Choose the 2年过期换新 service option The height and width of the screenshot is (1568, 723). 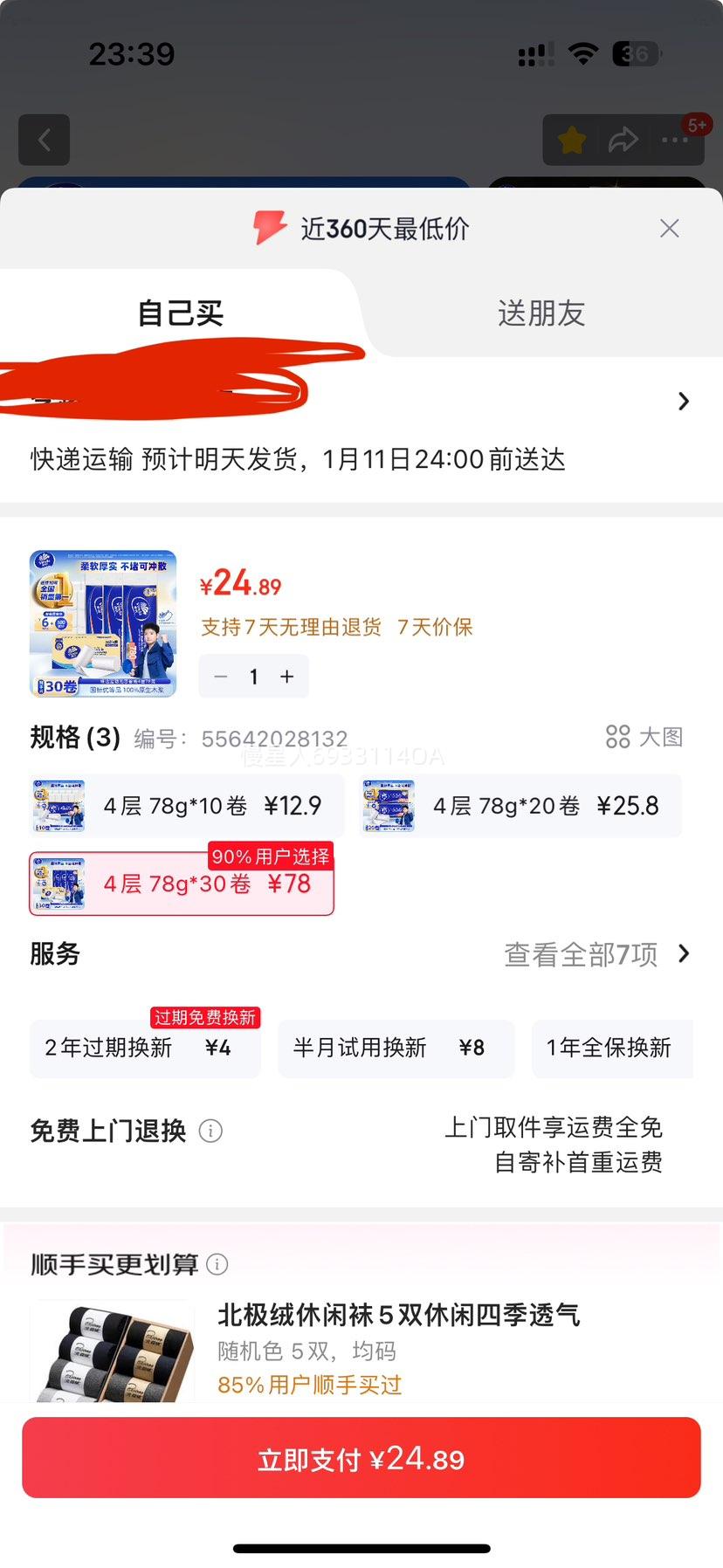(x=144, y=1049)
